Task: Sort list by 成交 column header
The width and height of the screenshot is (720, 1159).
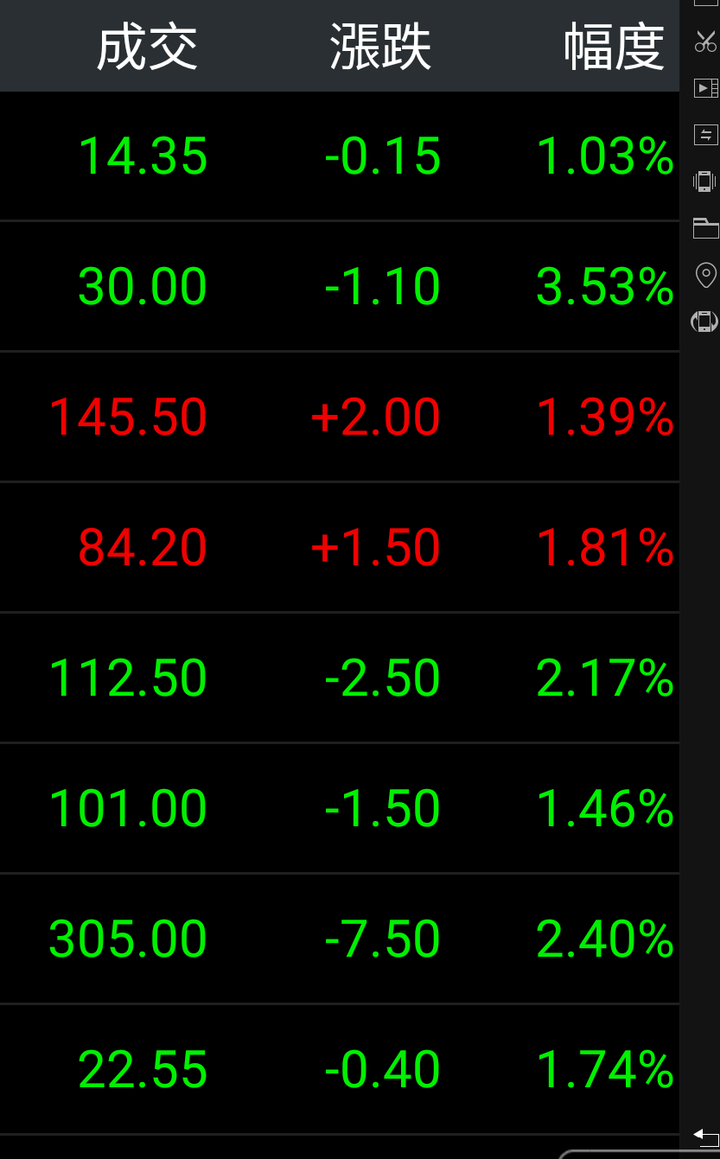Action: pos(147,46)
